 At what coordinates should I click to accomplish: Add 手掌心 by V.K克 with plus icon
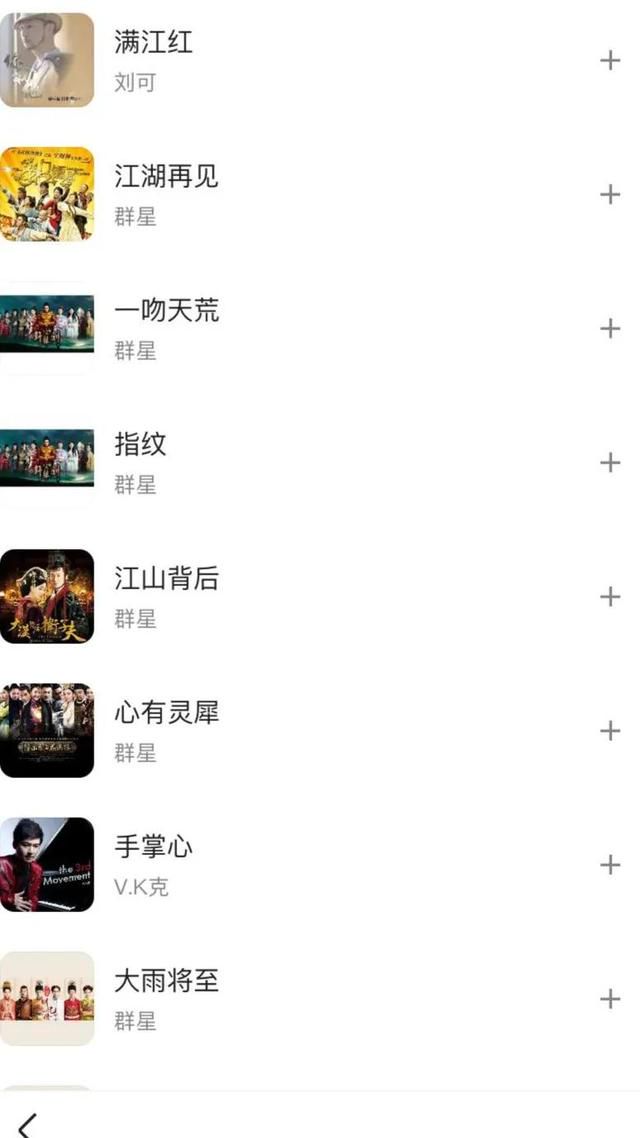click(x=610, y=865)
